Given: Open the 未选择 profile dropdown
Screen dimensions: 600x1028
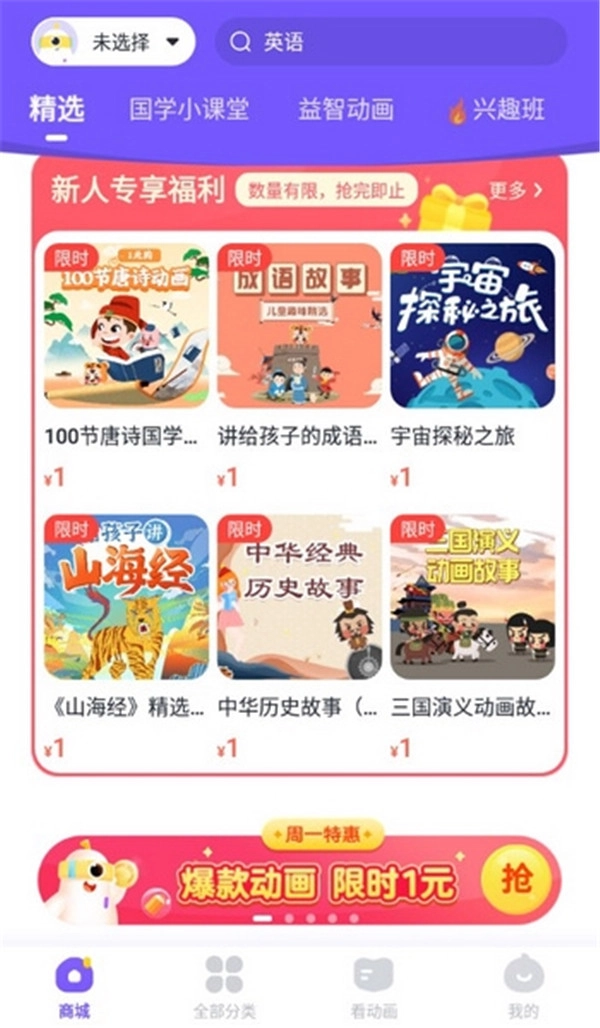Looking at the screenshot, I should pos(114,42).
